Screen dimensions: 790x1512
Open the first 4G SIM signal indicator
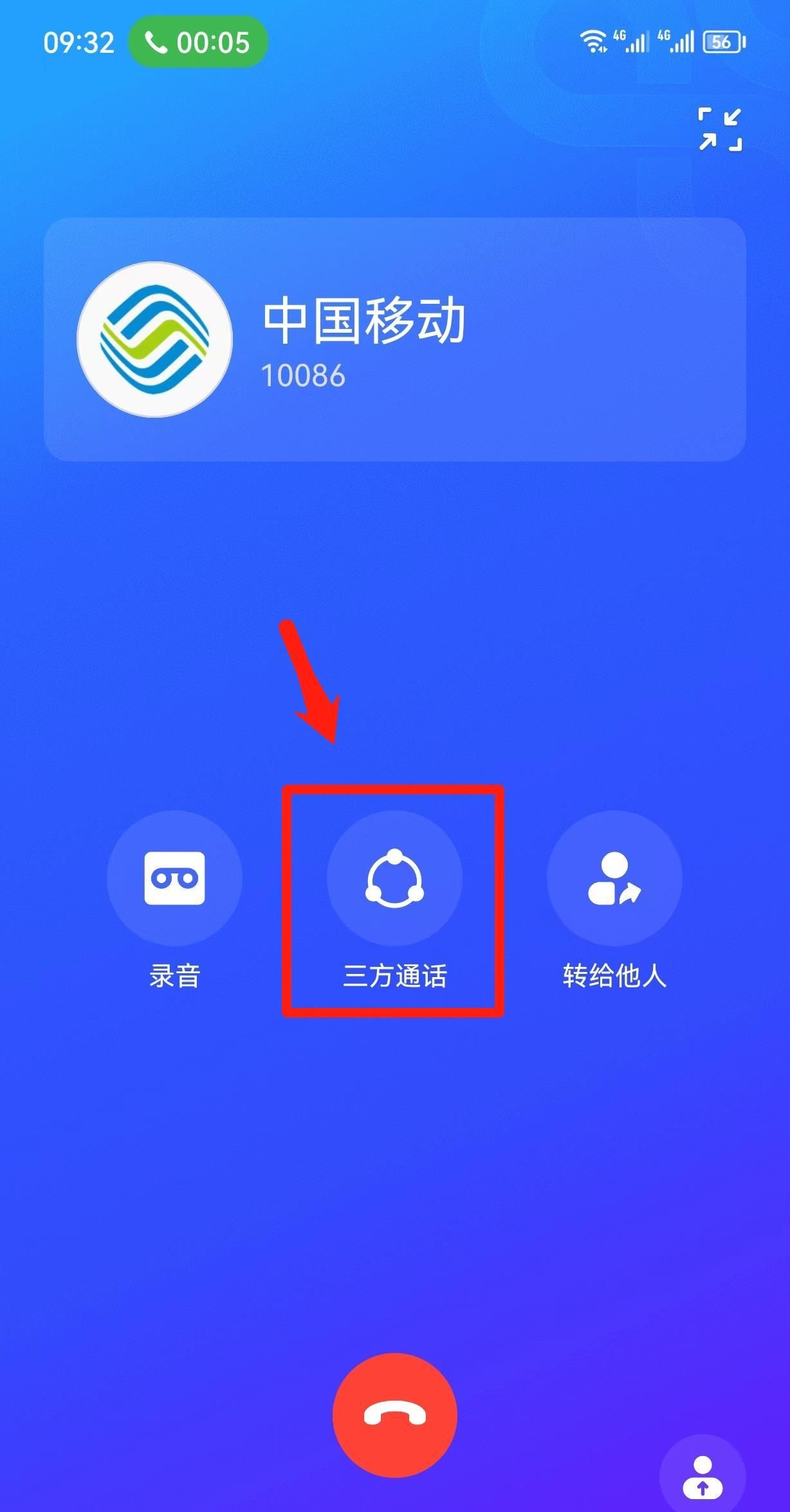coord(634,41)
